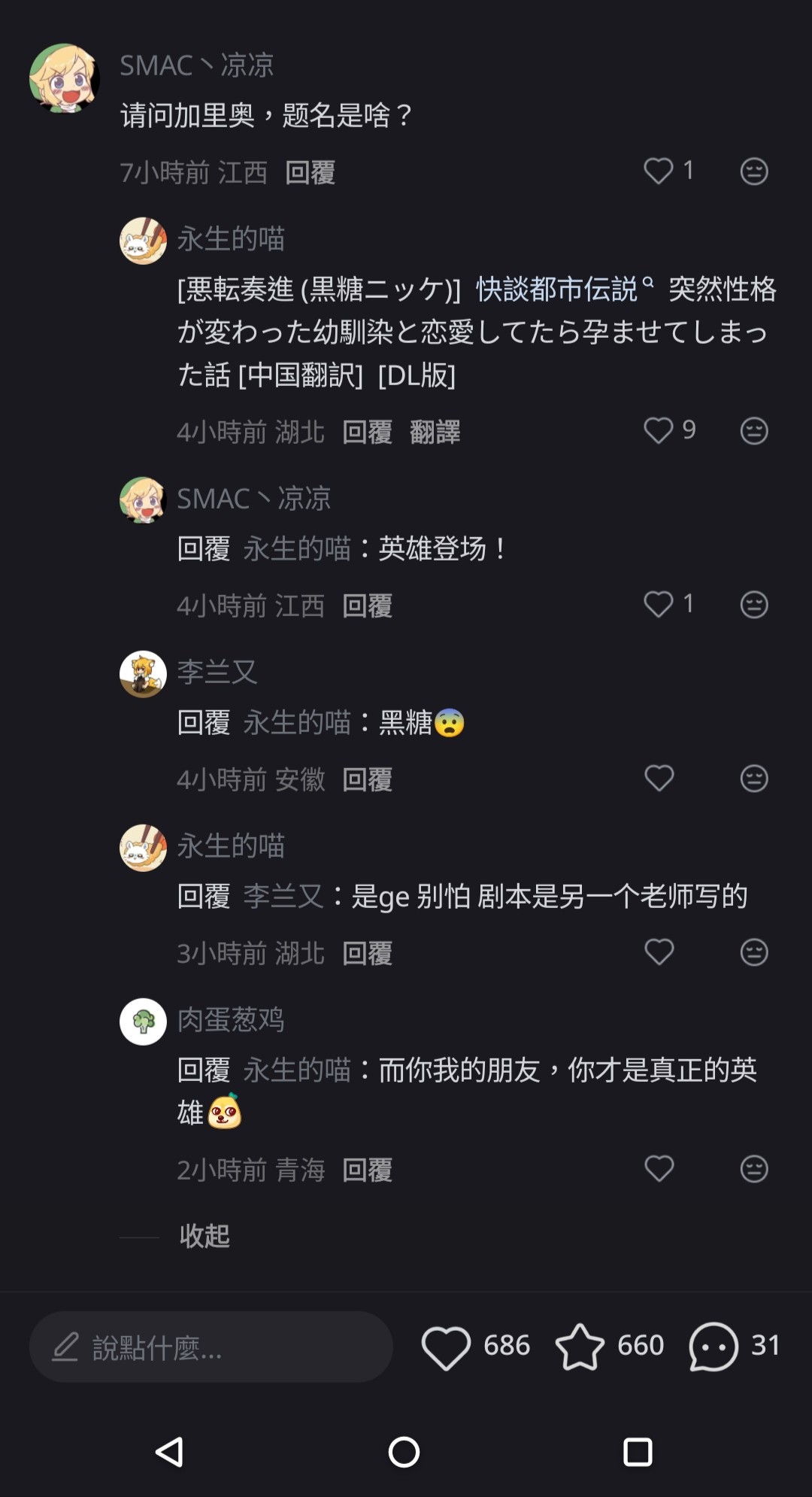The image size is (812, 1497).
Task: Reply to the 英雄登场 comment
Action: [x=368, y=606]
